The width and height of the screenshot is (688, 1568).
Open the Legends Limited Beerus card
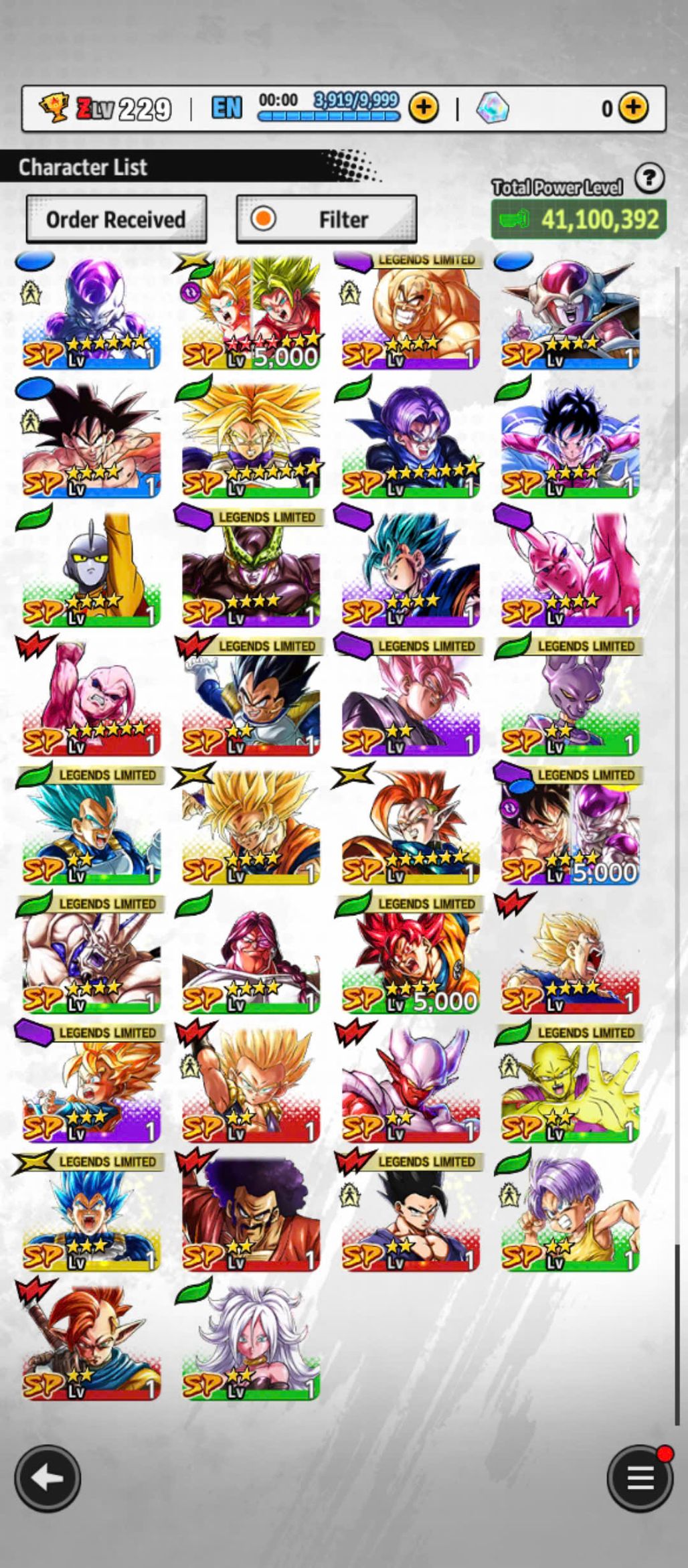570,698
